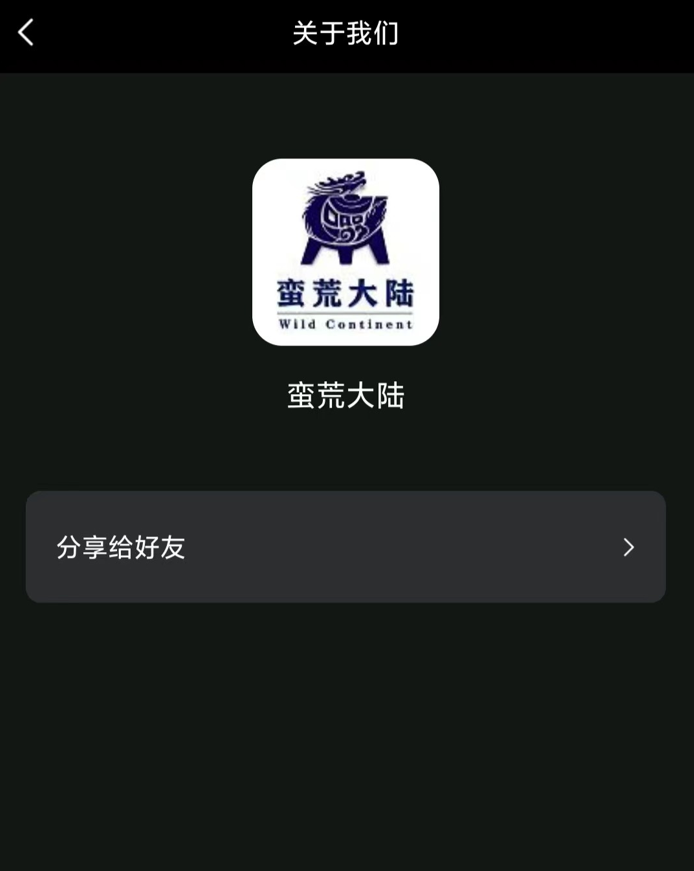694x871 pixels.
Task: Open the 分享给好友 row
Action: pyautogui.click(x=345, y=547)
